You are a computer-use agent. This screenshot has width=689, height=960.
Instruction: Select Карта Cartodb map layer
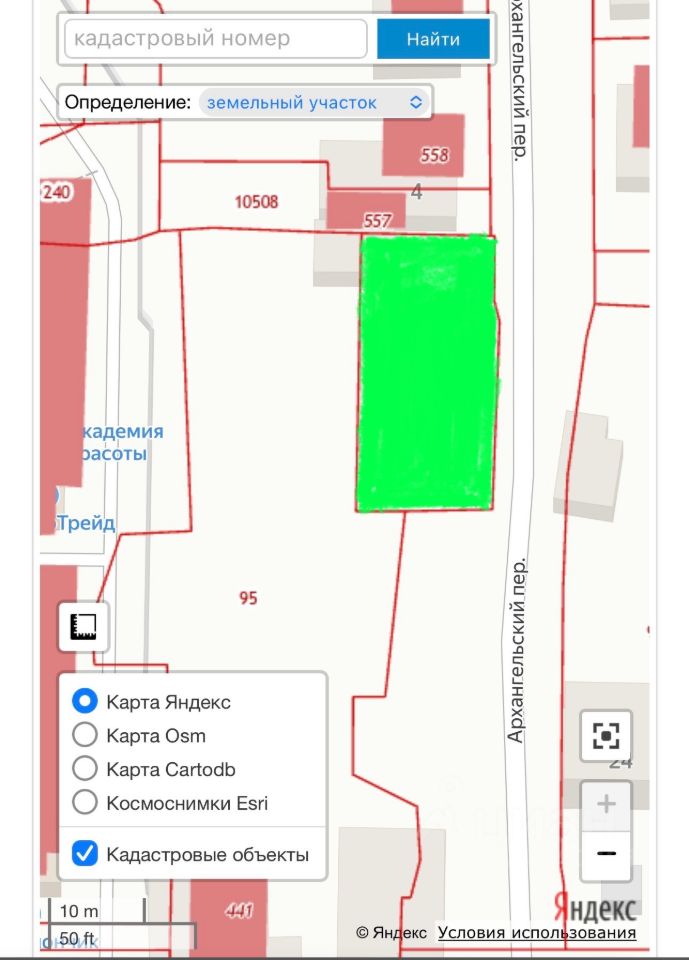(x=86, y=769)
